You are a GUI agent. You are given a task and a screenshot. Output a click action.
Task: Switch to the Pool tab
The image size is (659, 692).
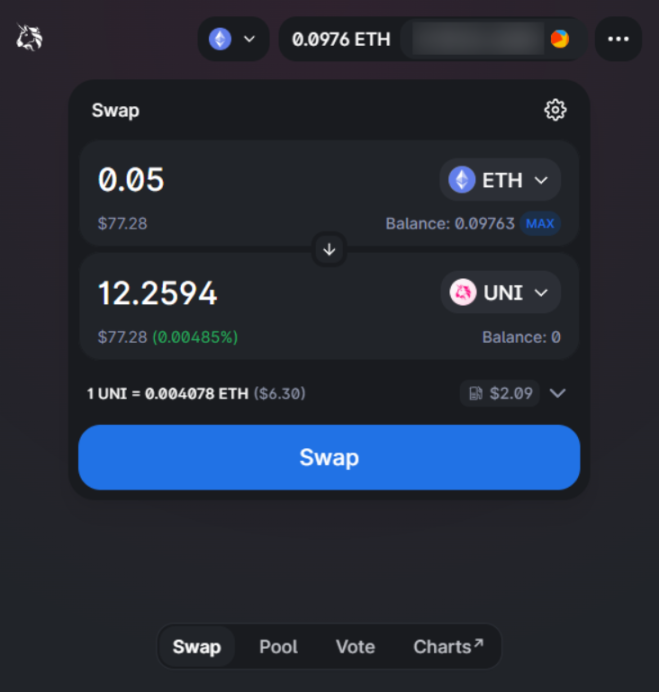click(x=278, y=647)
